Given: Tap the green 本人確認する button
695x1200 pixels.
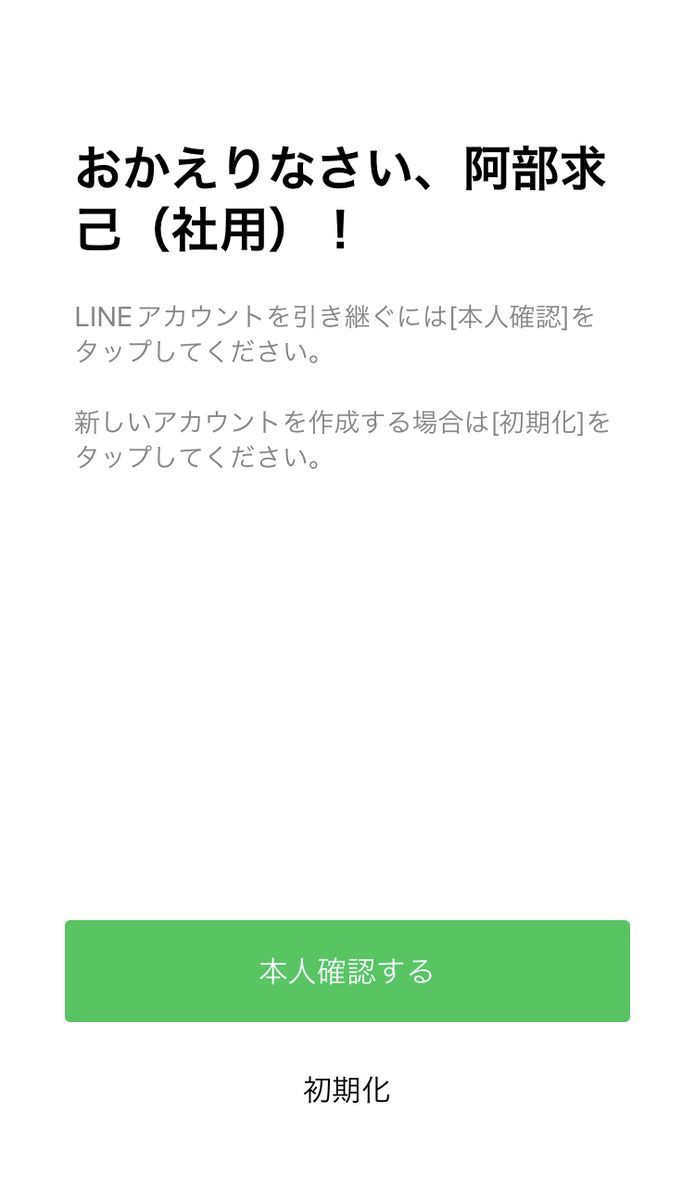Looking at the screenshot, I should (x=347, y=971).
